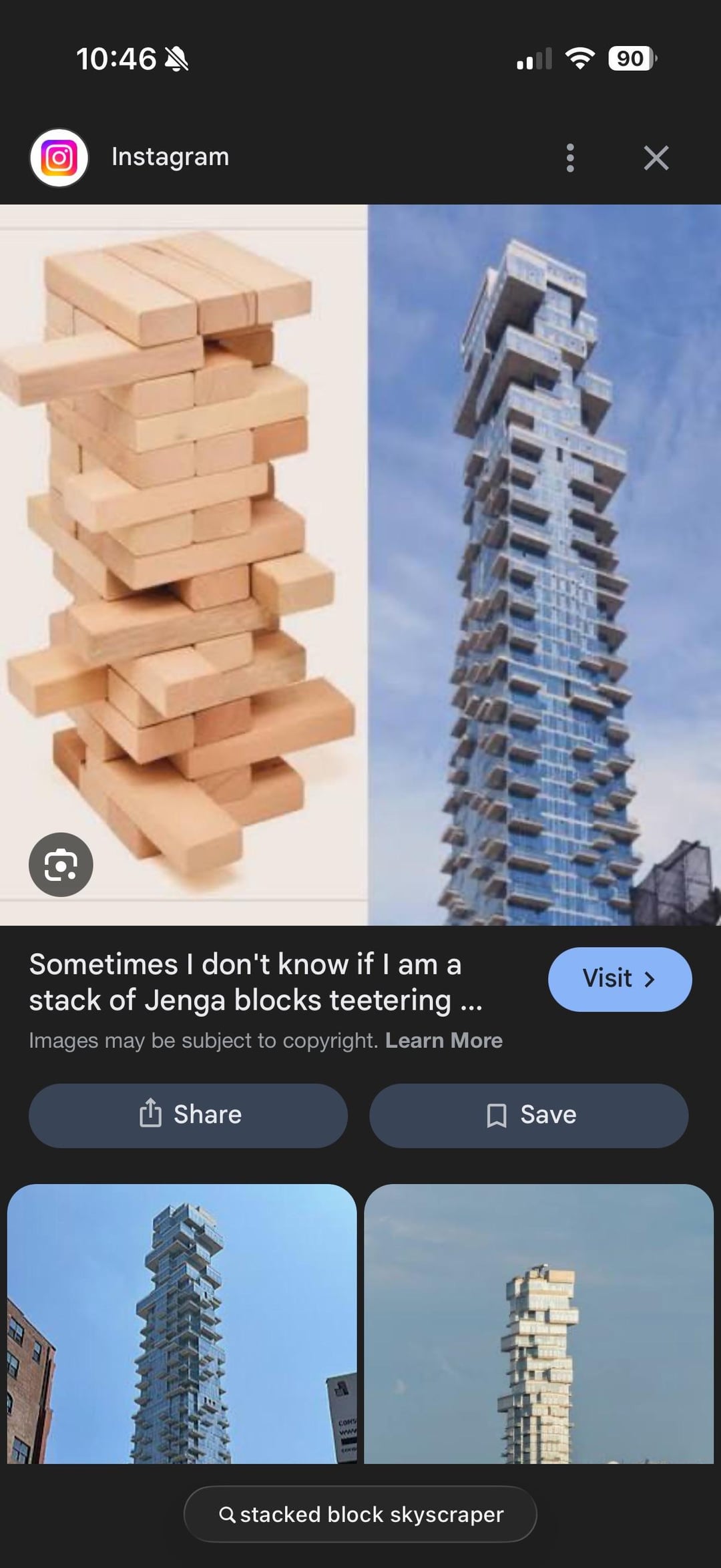The height and width of the screenshot is (1568, 721).
Task: Share this image
Action: (x=188, y=1115)
